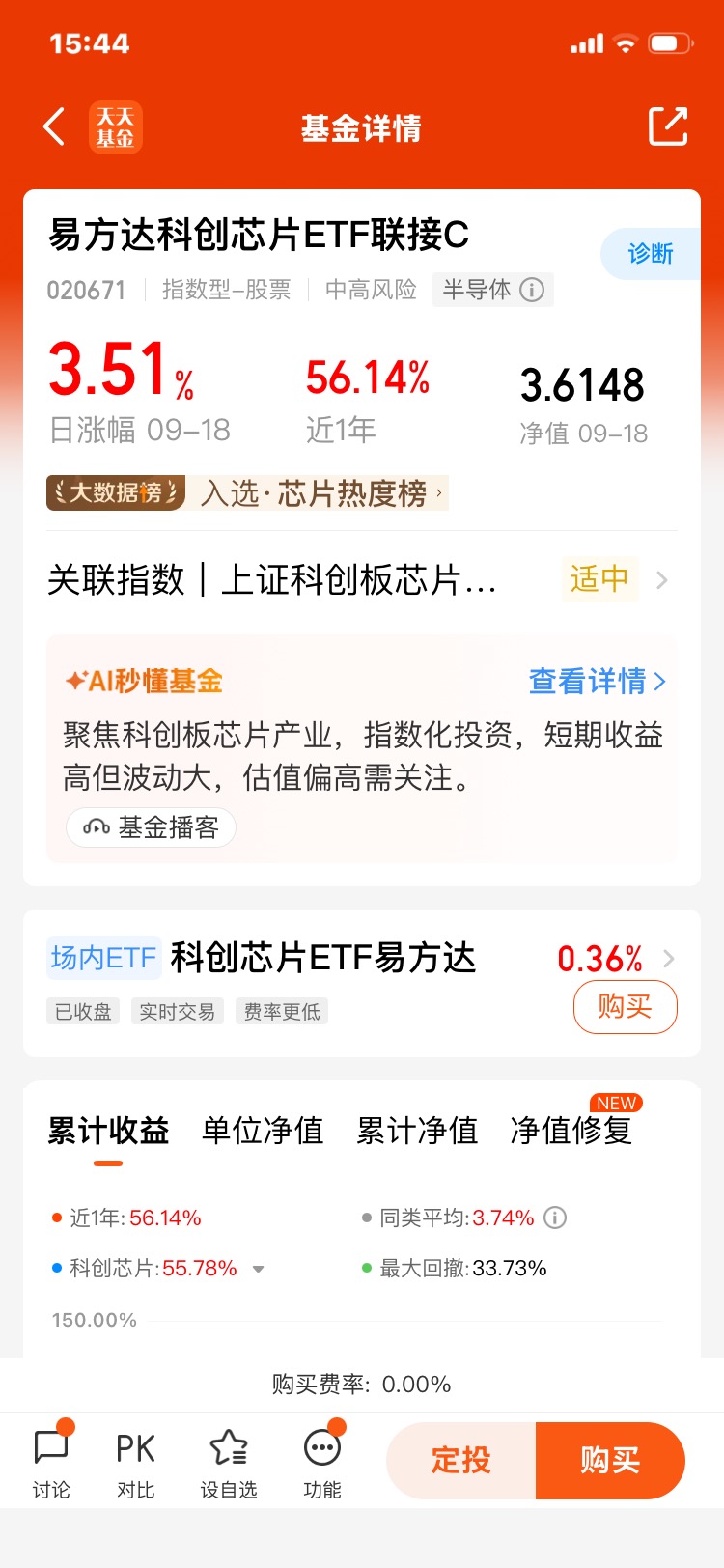The width and height of the screenshot is (724, 1568).
Task: Open the 诊断 diagnosis button
Action: coord(650,254)
